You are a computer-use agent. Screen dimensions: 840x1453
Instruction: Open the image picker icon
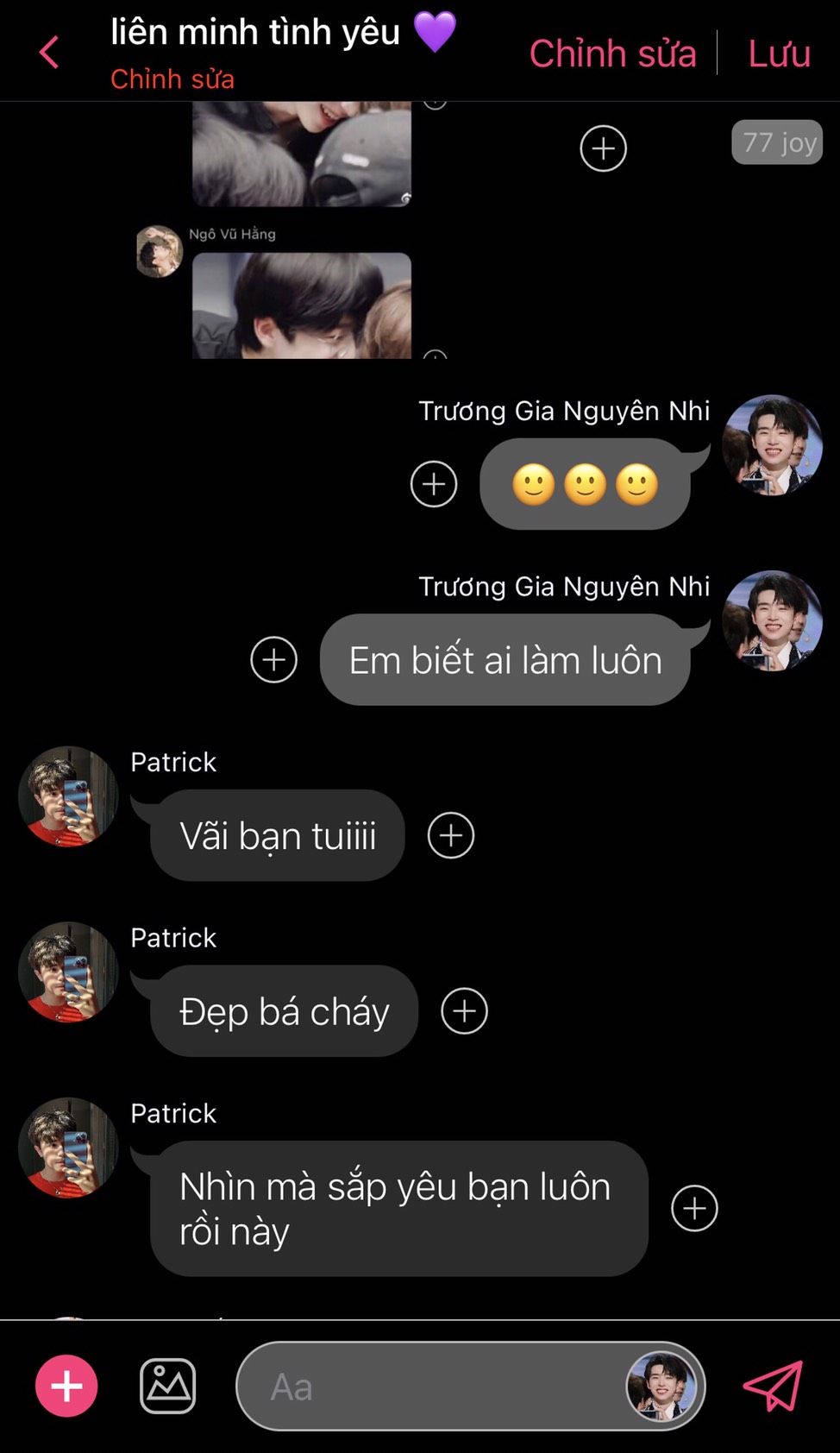click(168, 1387)
